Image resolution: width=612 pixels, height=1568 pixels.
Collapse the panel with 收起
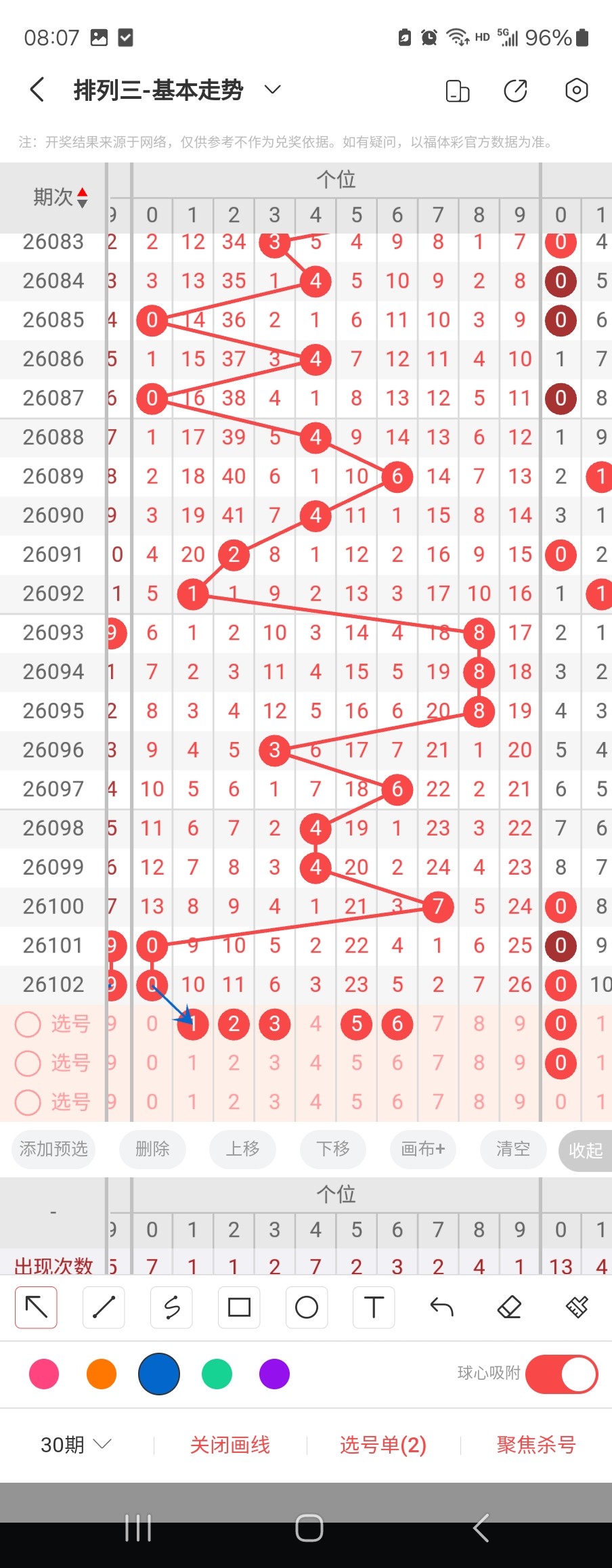click(585, 1150)
